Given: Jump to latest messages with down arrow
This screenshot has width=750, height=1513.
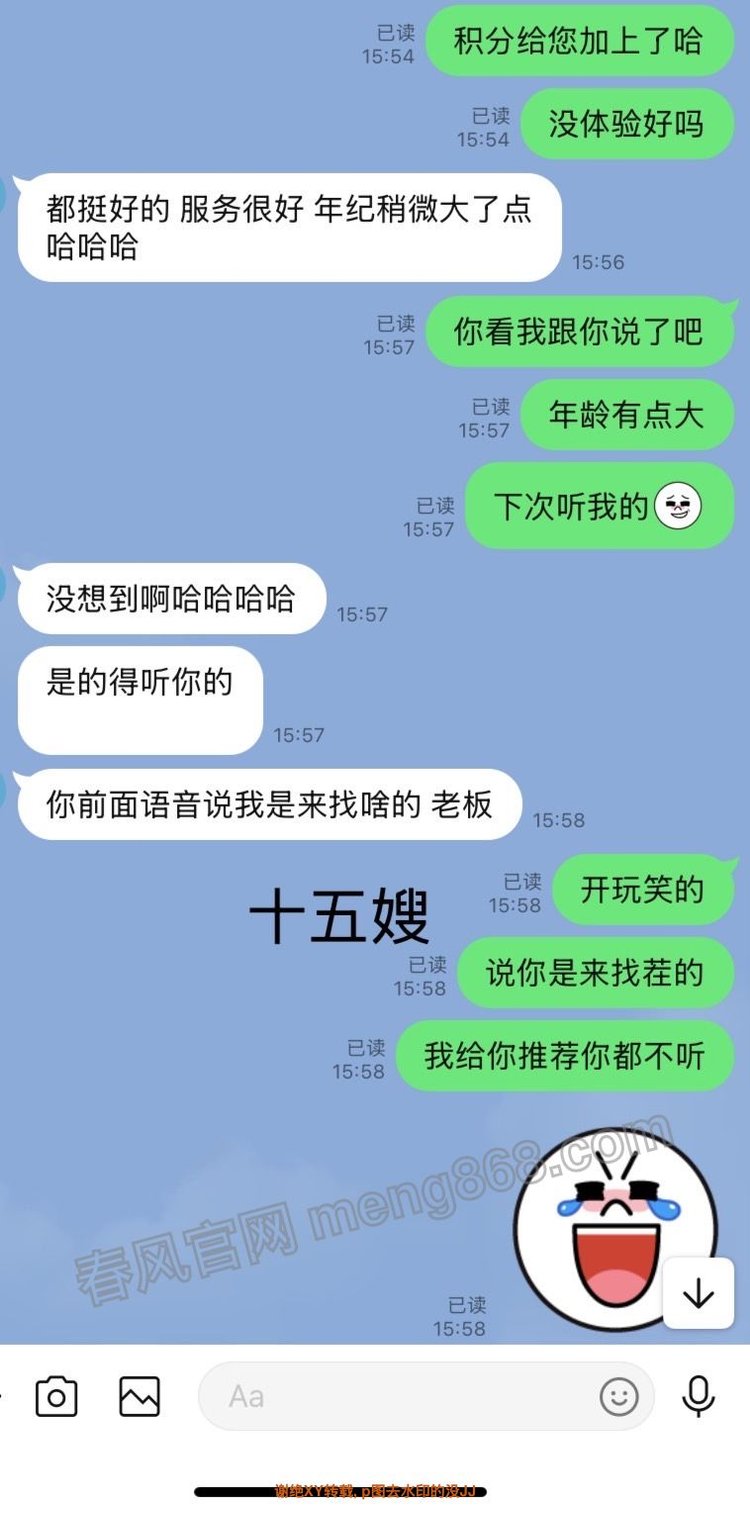Looking at the screenshot, I should click(698, 1294).
